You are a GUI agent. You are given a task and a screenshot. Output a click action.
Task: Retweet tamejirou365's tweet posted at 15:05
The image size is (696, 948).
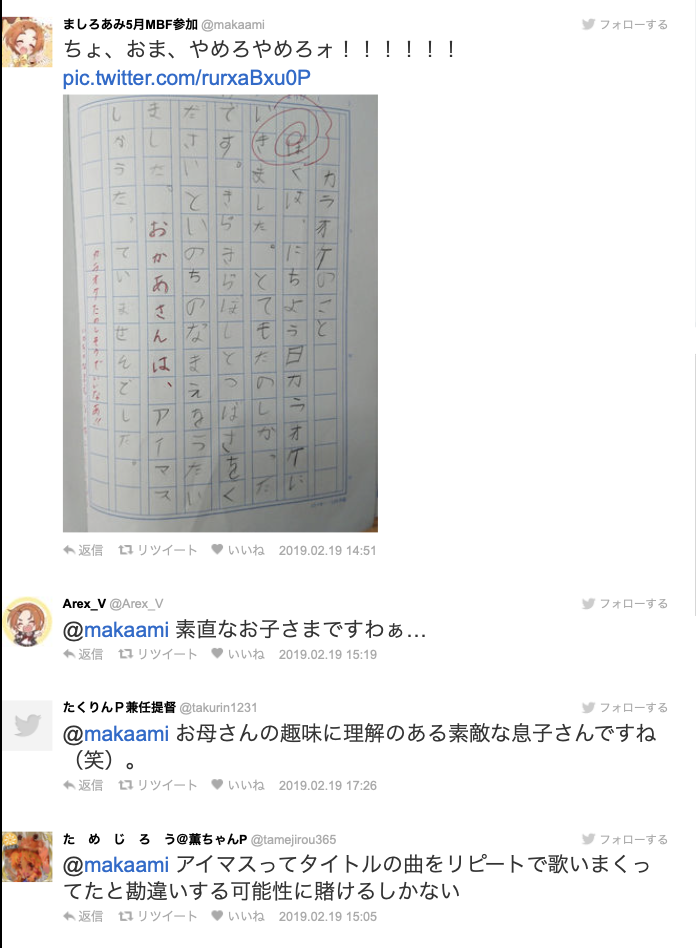click(x=158, y=916)
